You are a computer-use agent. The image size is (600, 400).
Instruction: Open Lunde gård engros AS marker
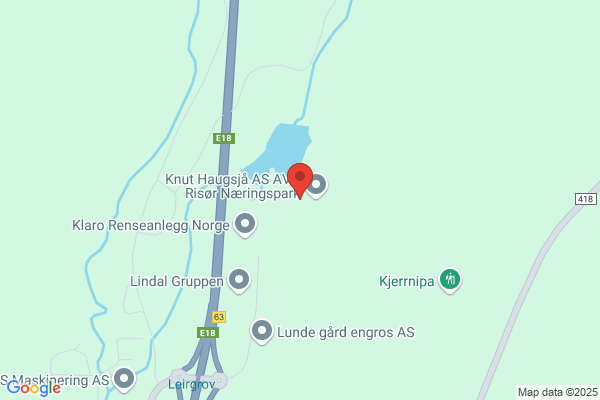262,330
